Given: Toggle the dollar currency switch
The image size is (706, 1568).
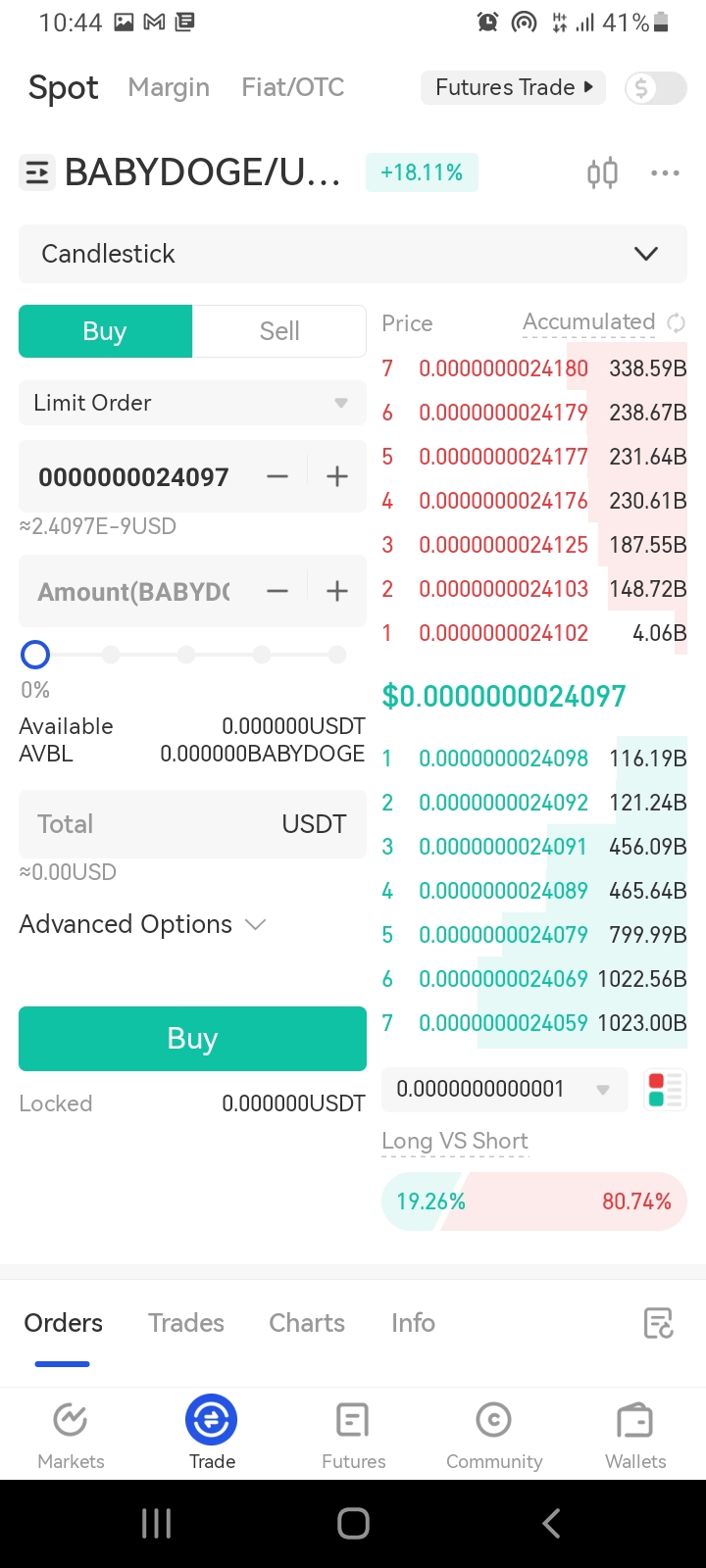Looking at the screenshot, I should click(656, 88).
